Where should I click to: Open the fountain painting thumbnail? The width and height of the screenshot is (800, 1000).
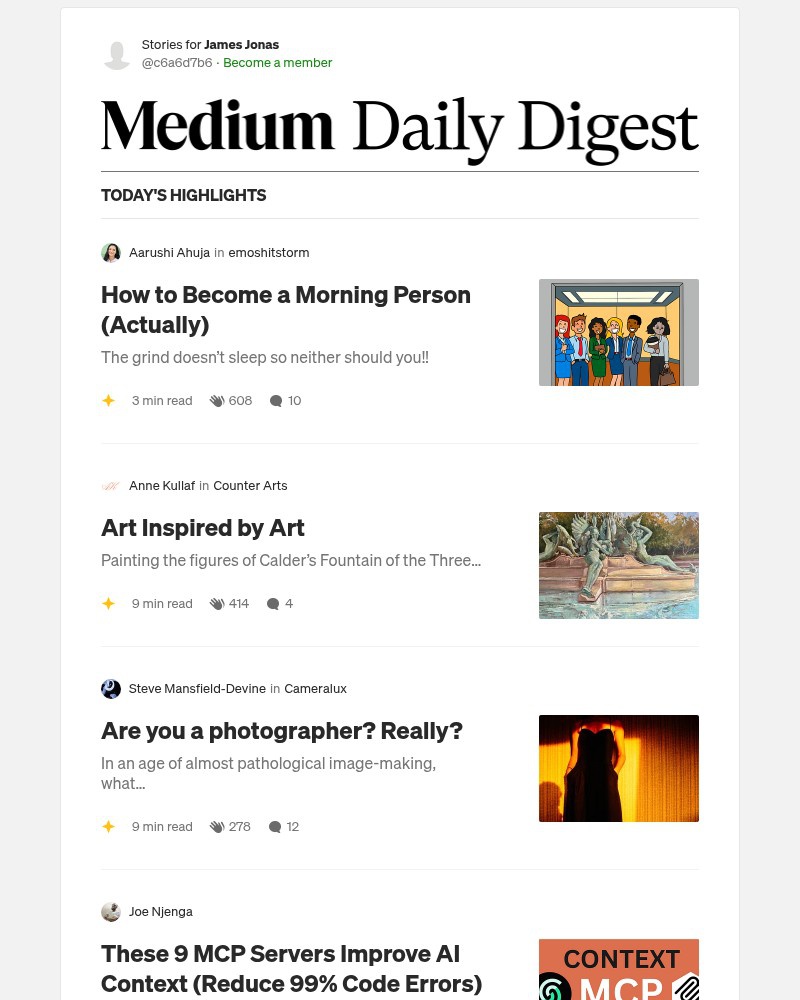618,565
